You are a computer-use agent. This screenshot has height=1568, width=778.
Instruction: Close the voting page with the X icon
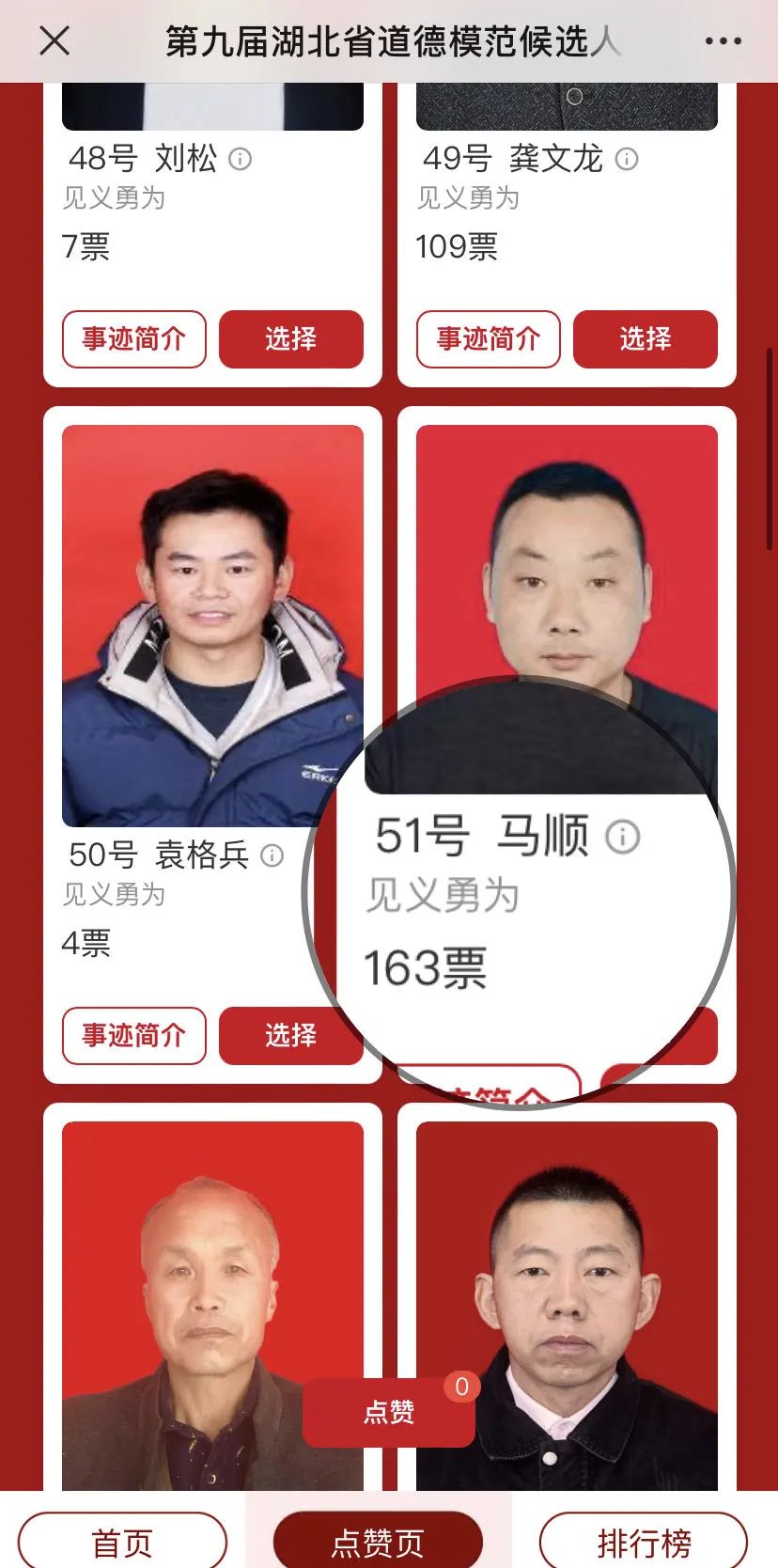tap(54, 41)
